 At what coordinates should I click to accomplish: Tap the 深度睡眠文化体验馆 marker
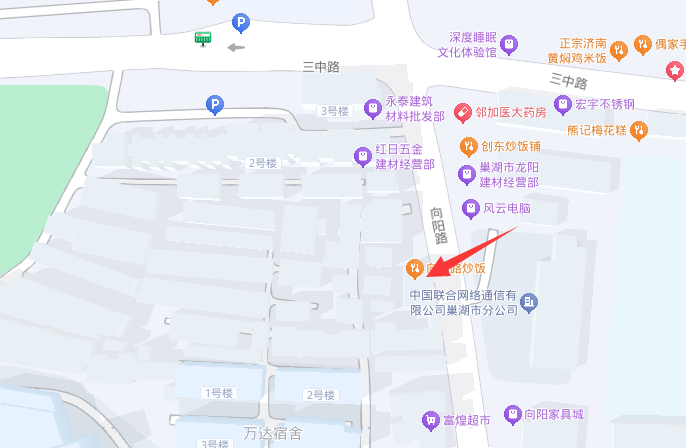(510, 44)
